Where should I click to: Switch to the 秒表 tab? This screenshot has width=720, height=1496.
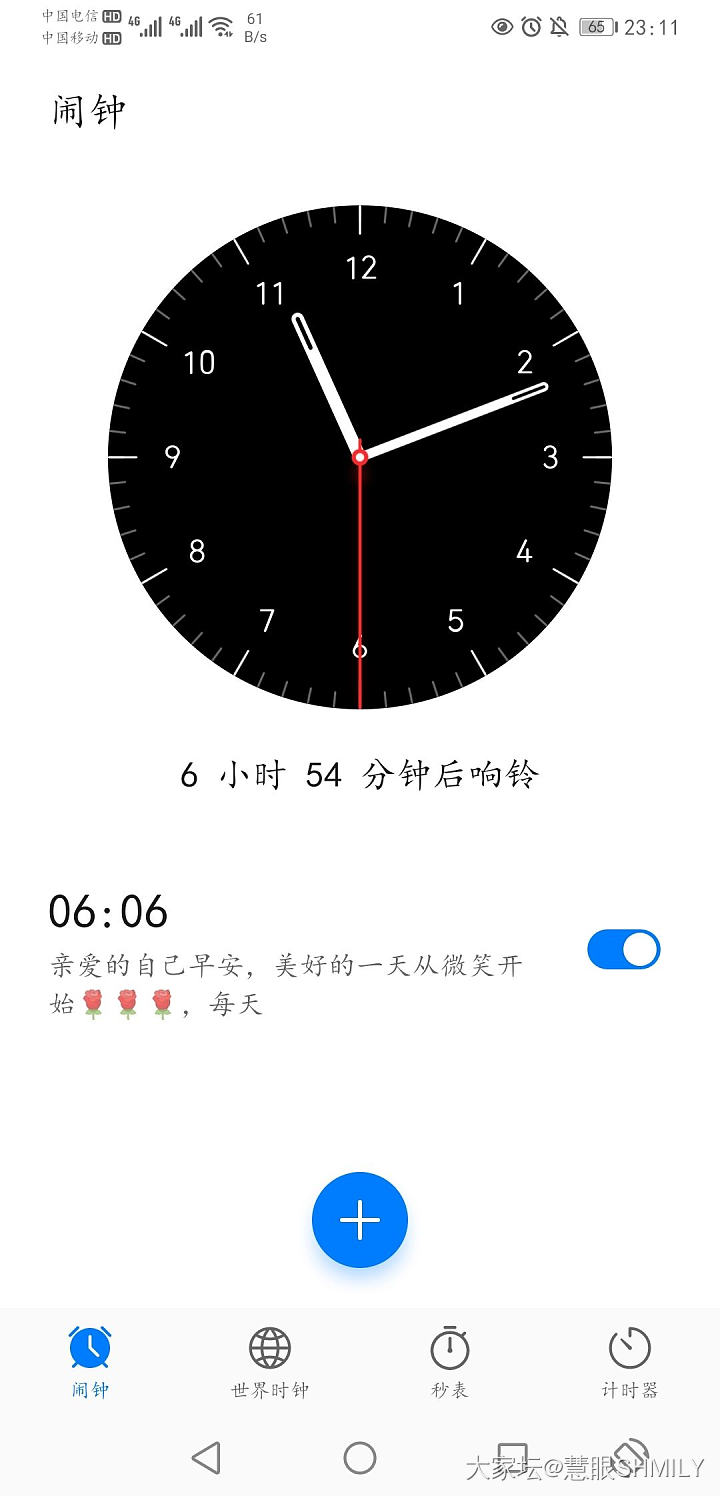pyautogui.click(x=450, y=1362)
